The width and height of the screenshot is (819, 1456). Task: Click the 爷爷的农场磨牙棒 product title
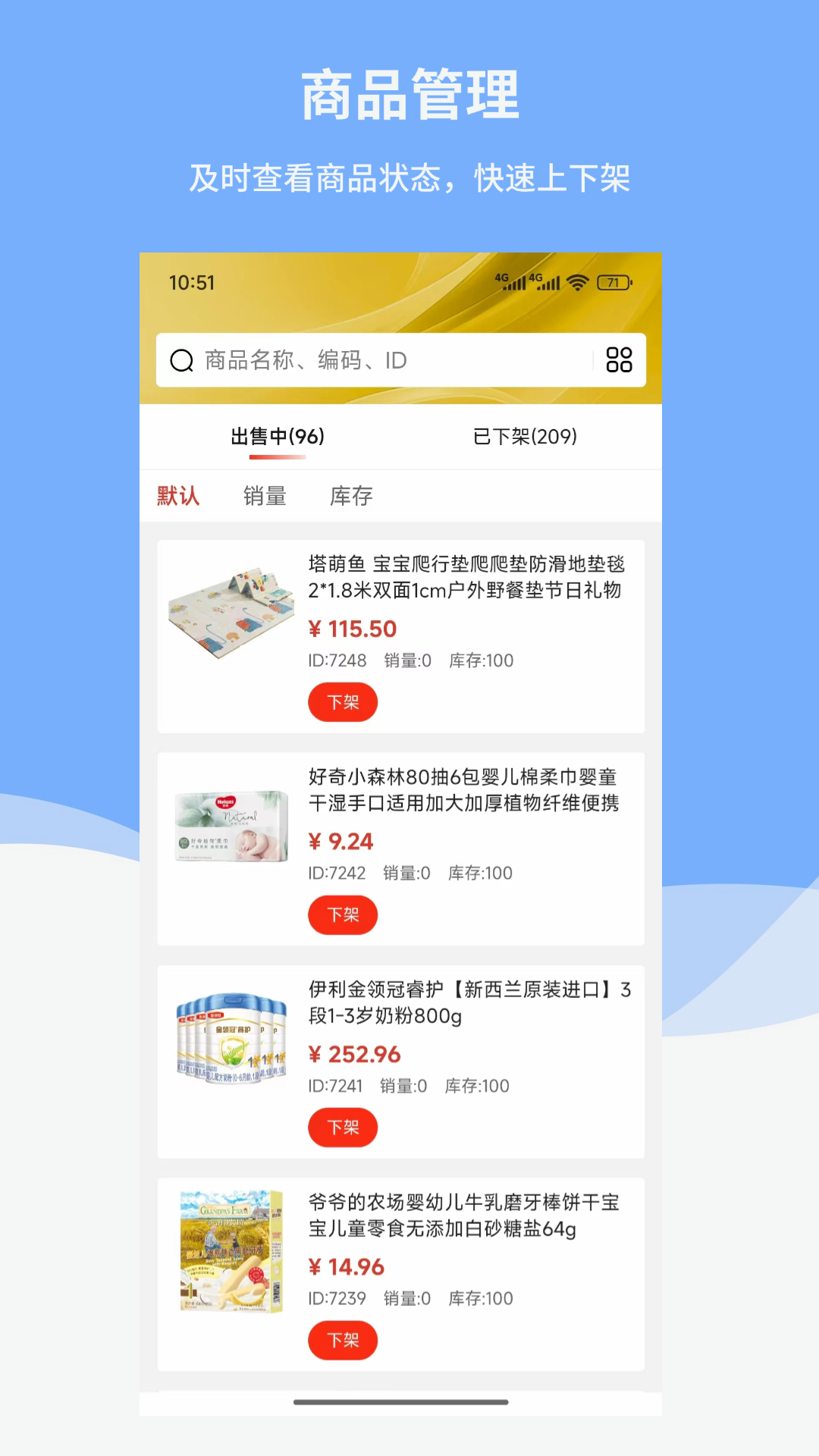(x=463, y=1216)
